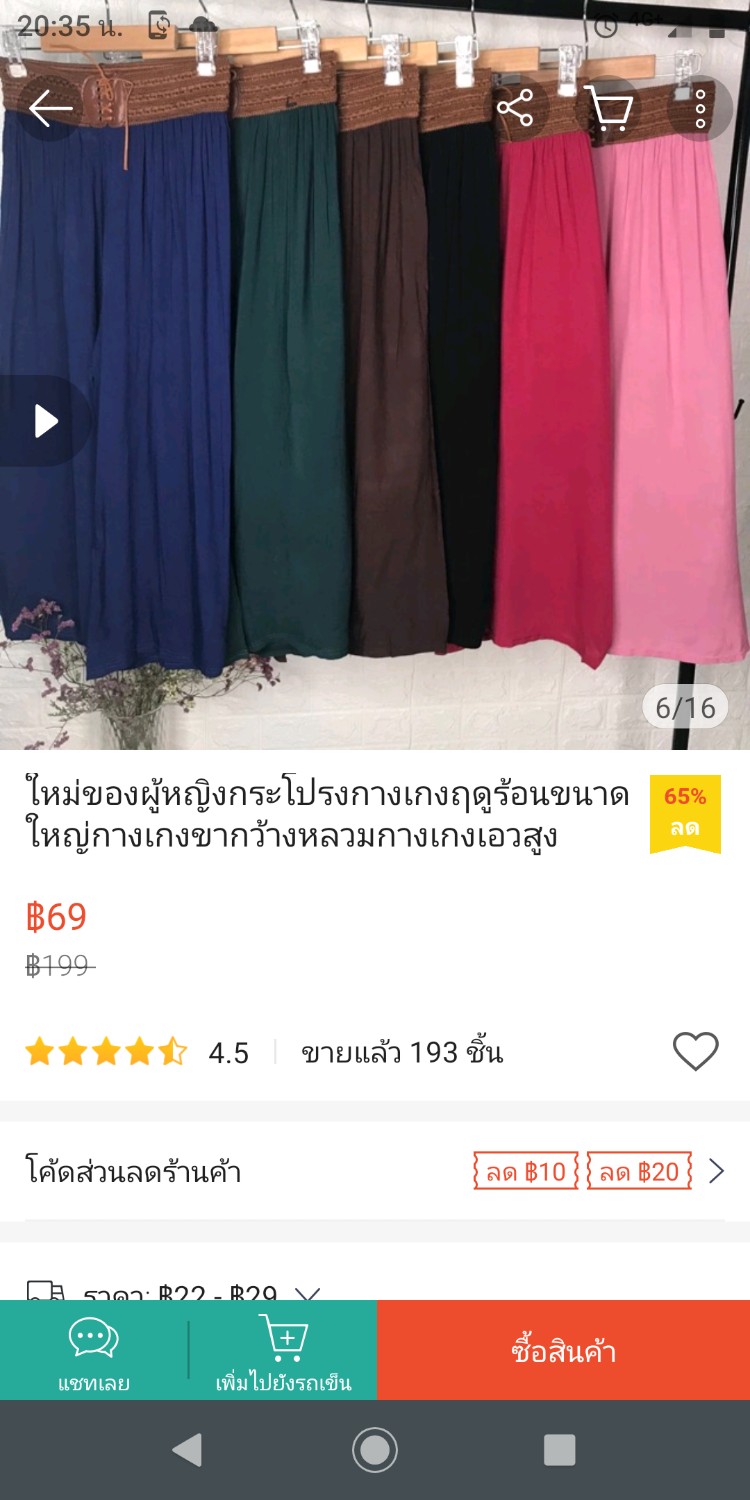
Task: Open recent apps from navigation bar
Action: [559, 1450]
